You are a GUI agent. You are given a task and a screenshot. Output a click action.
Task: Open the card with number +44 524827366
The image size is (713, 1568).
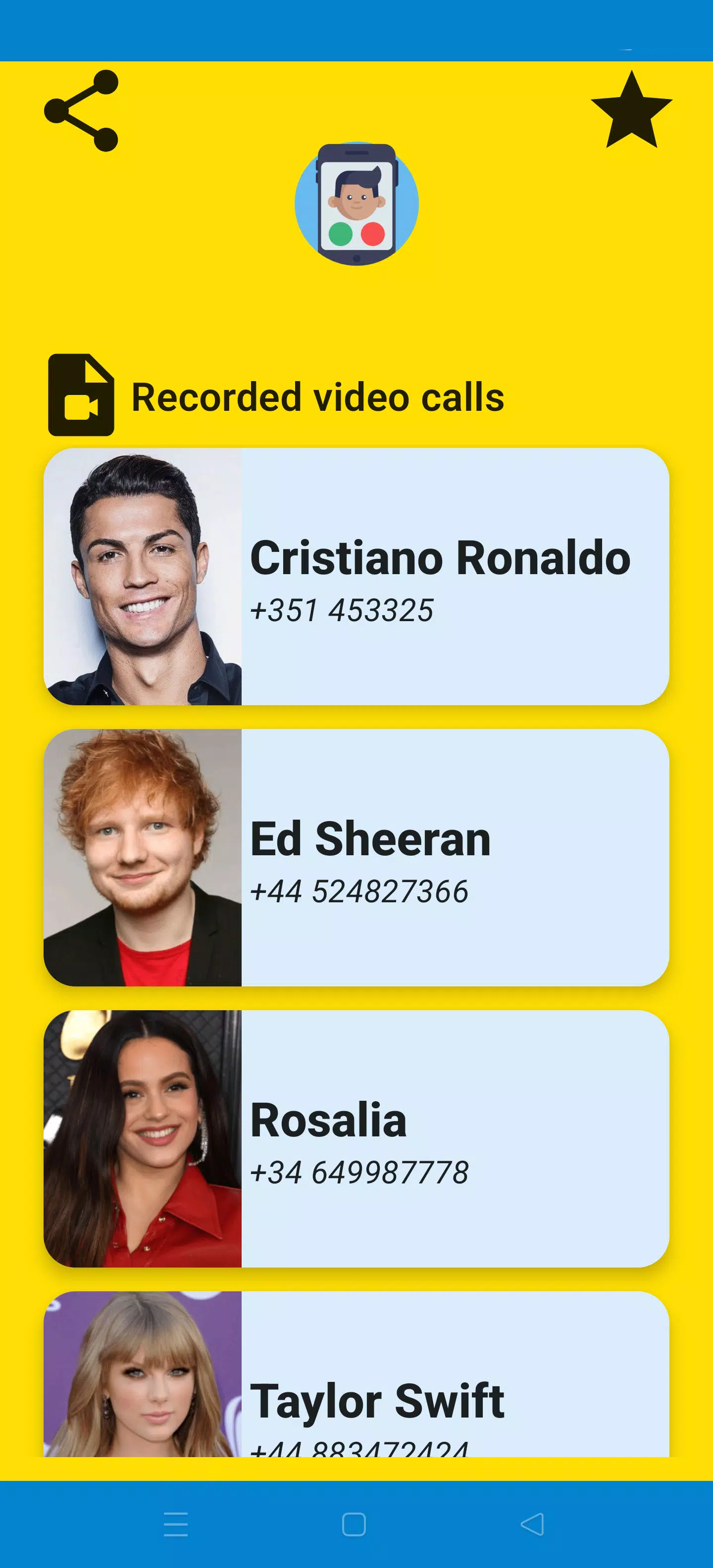(x=356, y=858)
